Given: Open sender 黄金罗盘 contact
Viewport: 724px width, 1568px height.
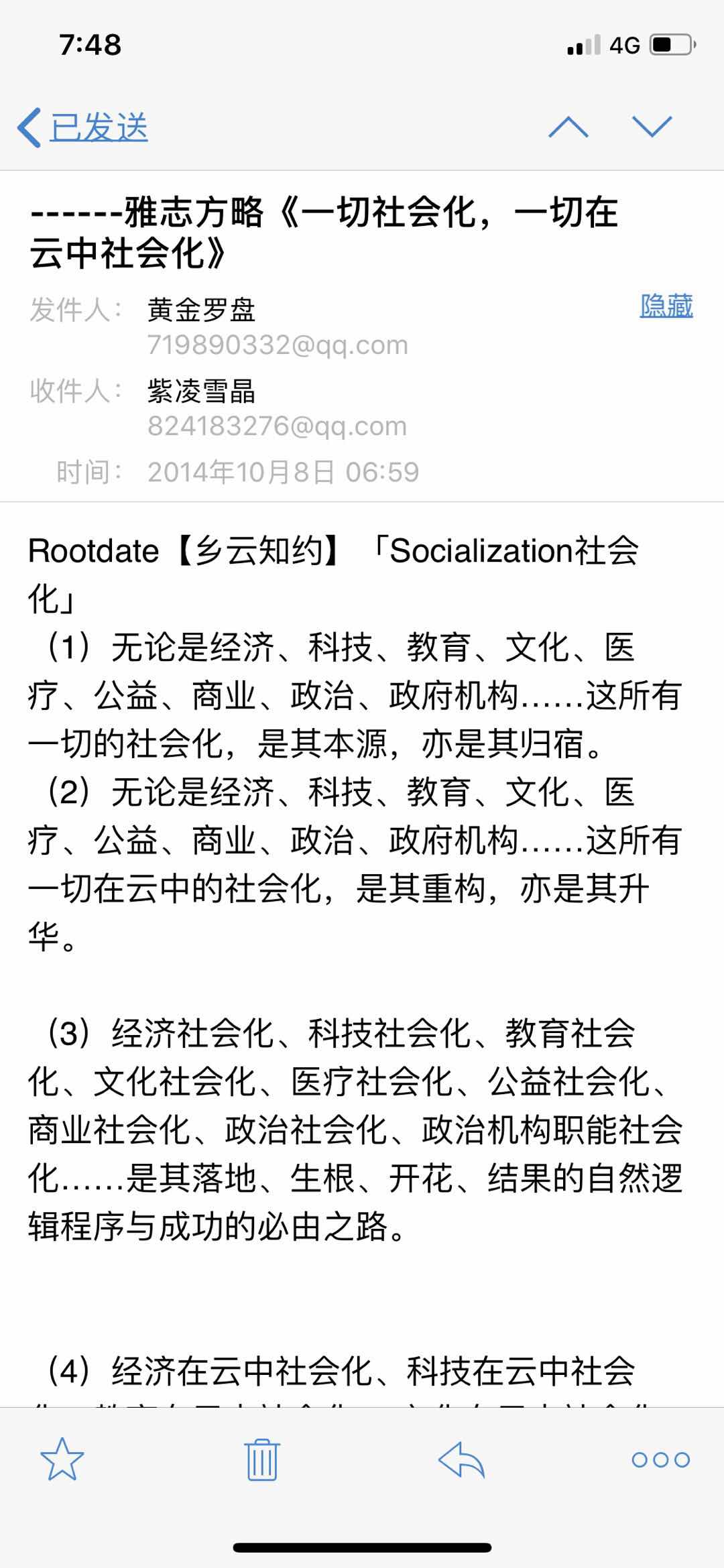Looking at the screenshot, I should 202,310.
